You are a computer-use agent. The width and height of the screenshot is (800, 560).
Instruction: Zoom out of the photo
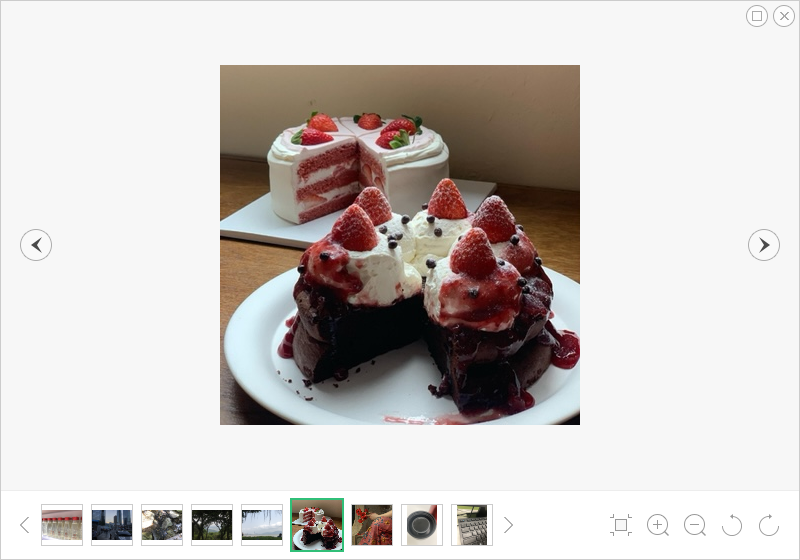point(695,525)
